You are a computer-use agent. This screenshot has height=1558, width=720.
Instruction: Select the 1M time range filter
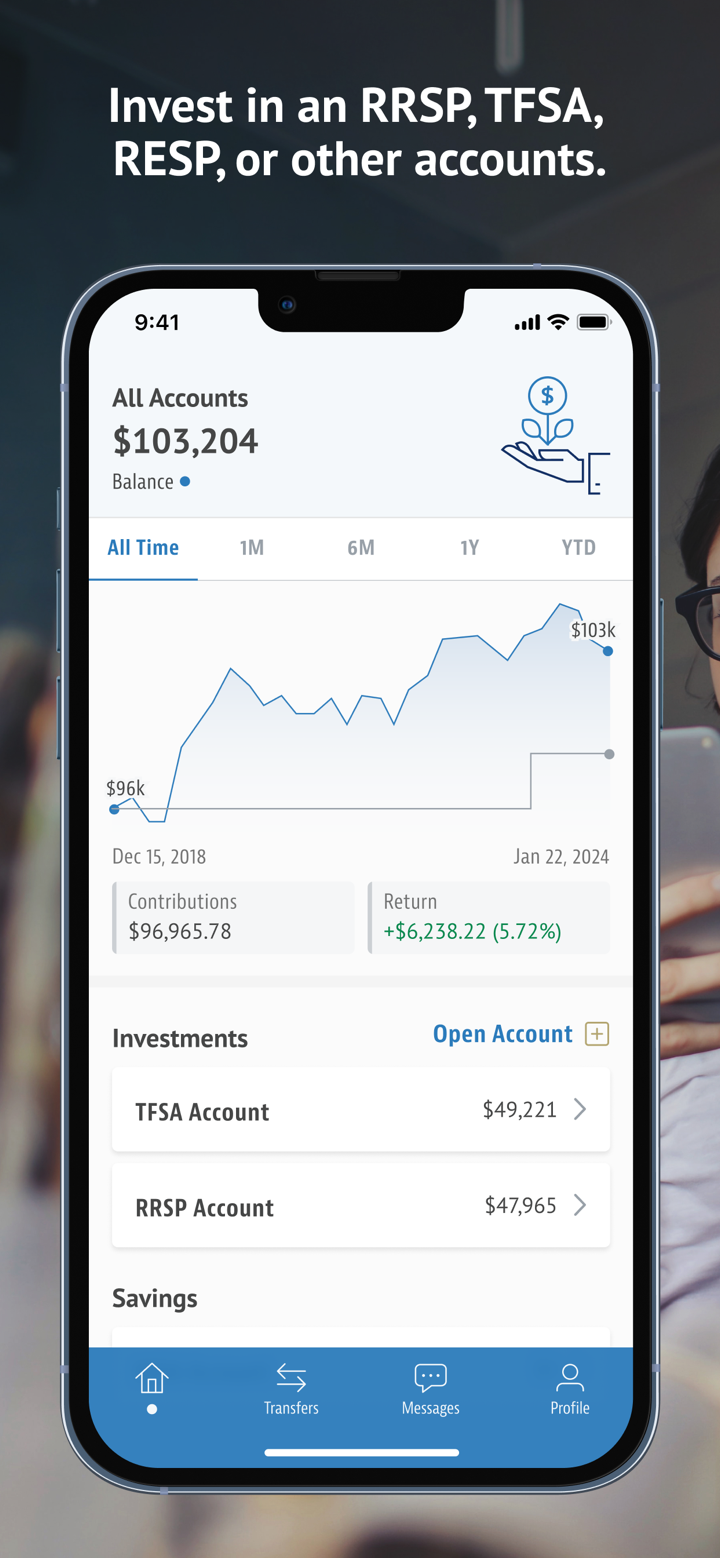tap(251, 548)
